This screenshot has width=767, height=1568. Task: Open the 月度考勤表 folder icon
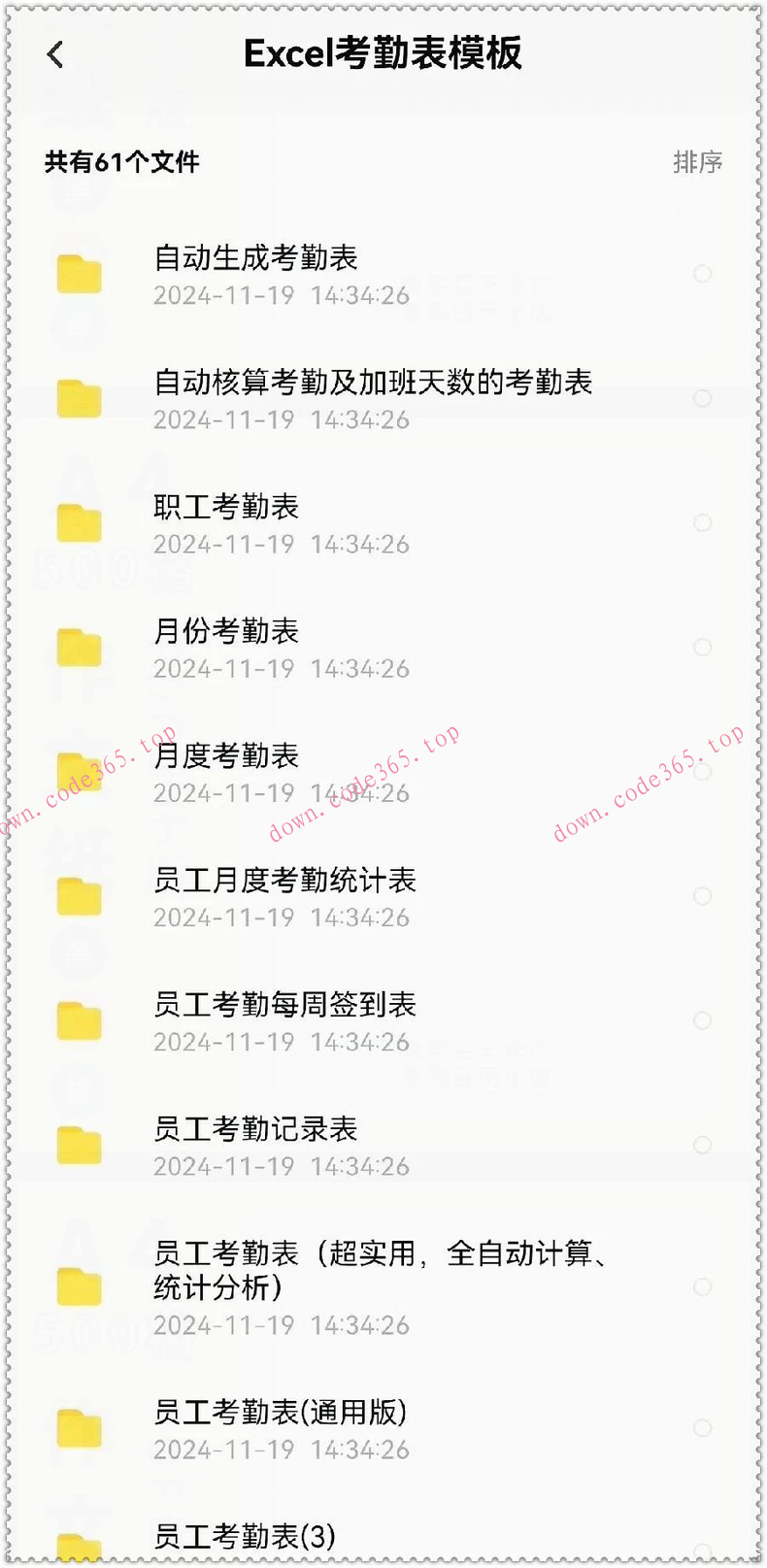79,770
